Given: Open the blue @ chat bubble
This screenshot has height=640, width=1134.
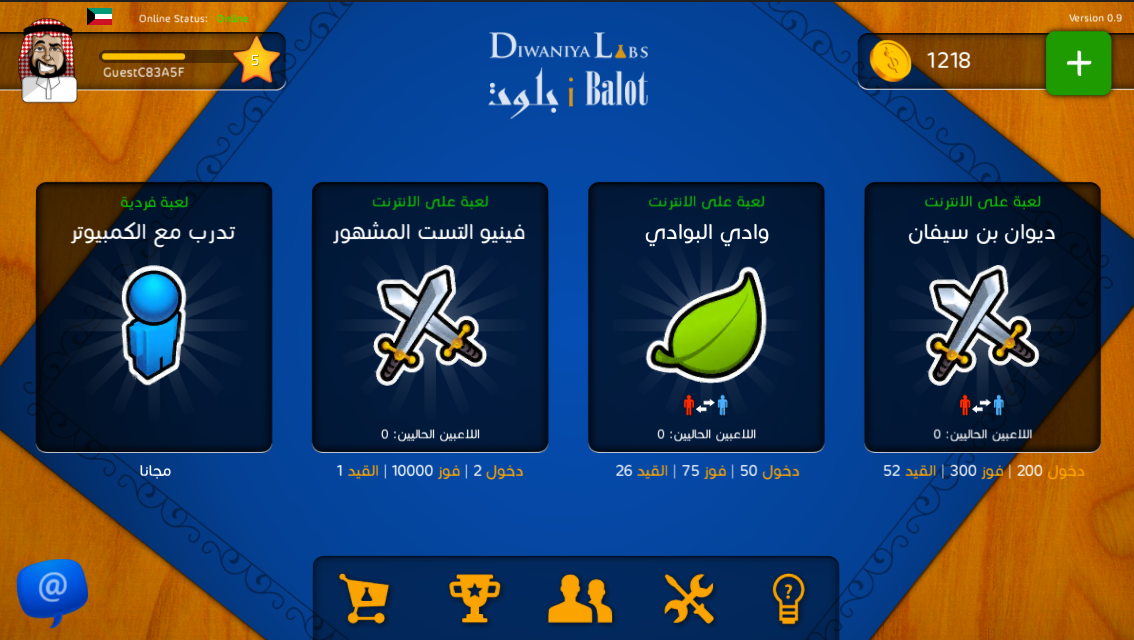Looking at the screenshot, I should click(x=52, y=590).
